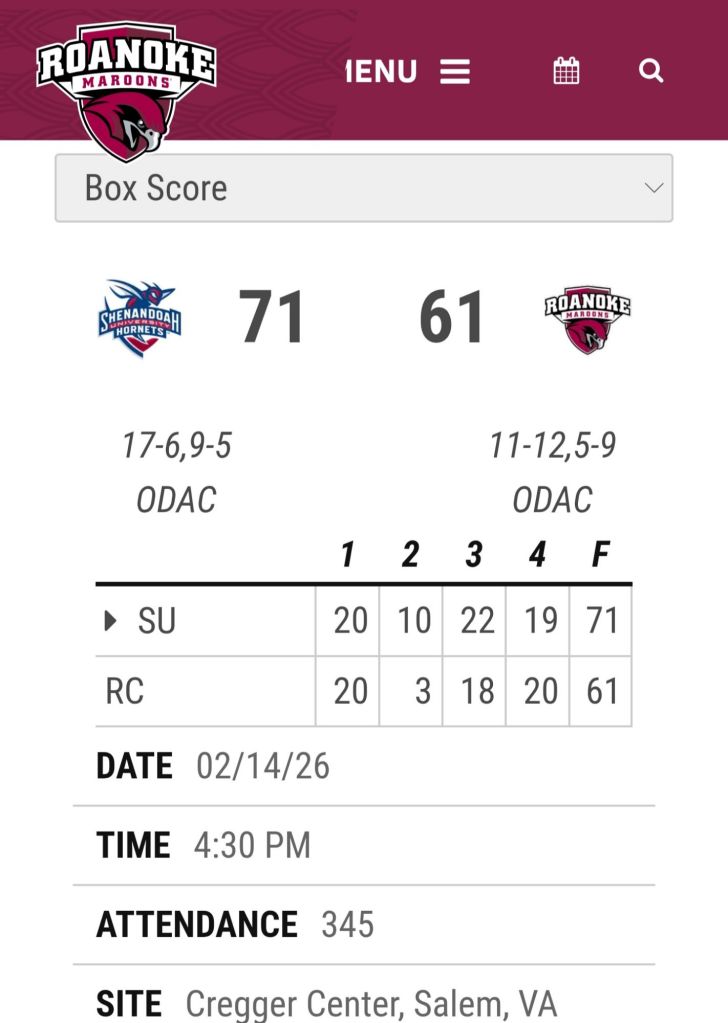Open the site search icon
The width and height of the screenshot is (728, 1023).
[x=651, y=71]
